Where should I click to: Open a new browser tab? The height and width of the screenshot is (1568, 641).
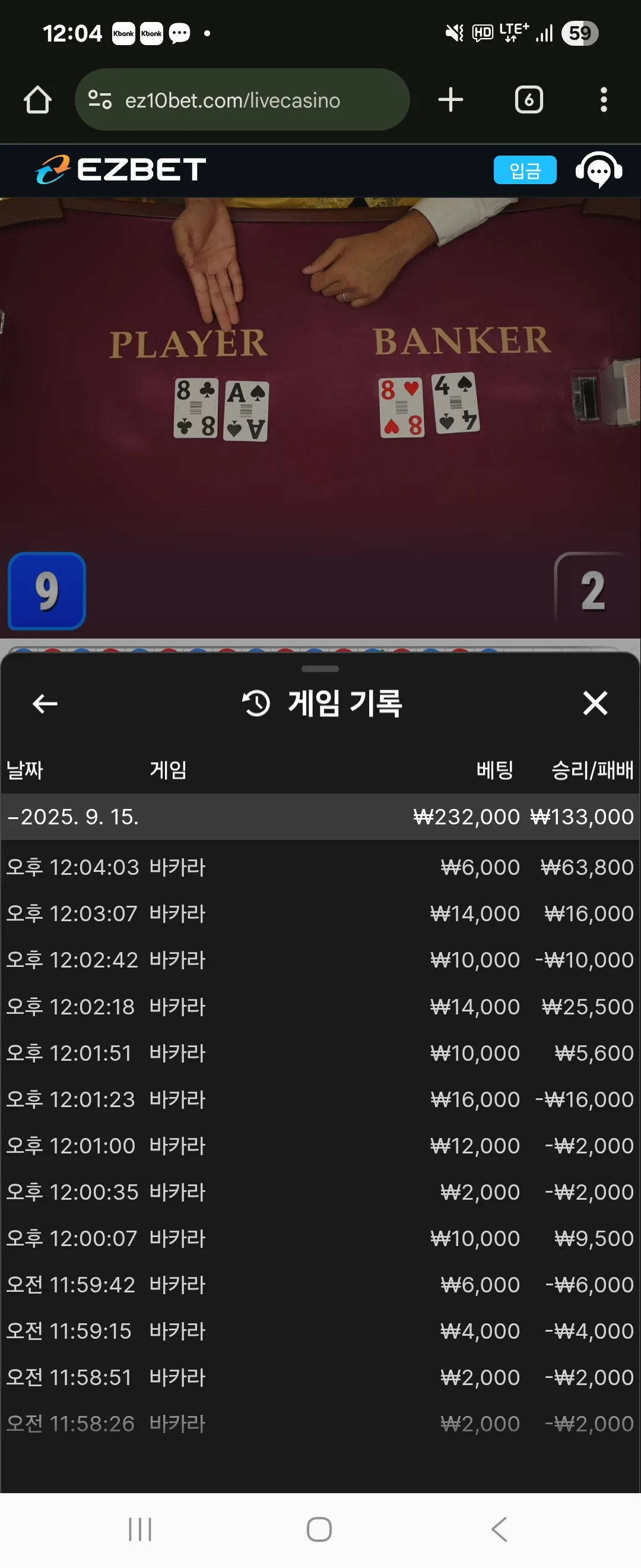coord(450,100)
